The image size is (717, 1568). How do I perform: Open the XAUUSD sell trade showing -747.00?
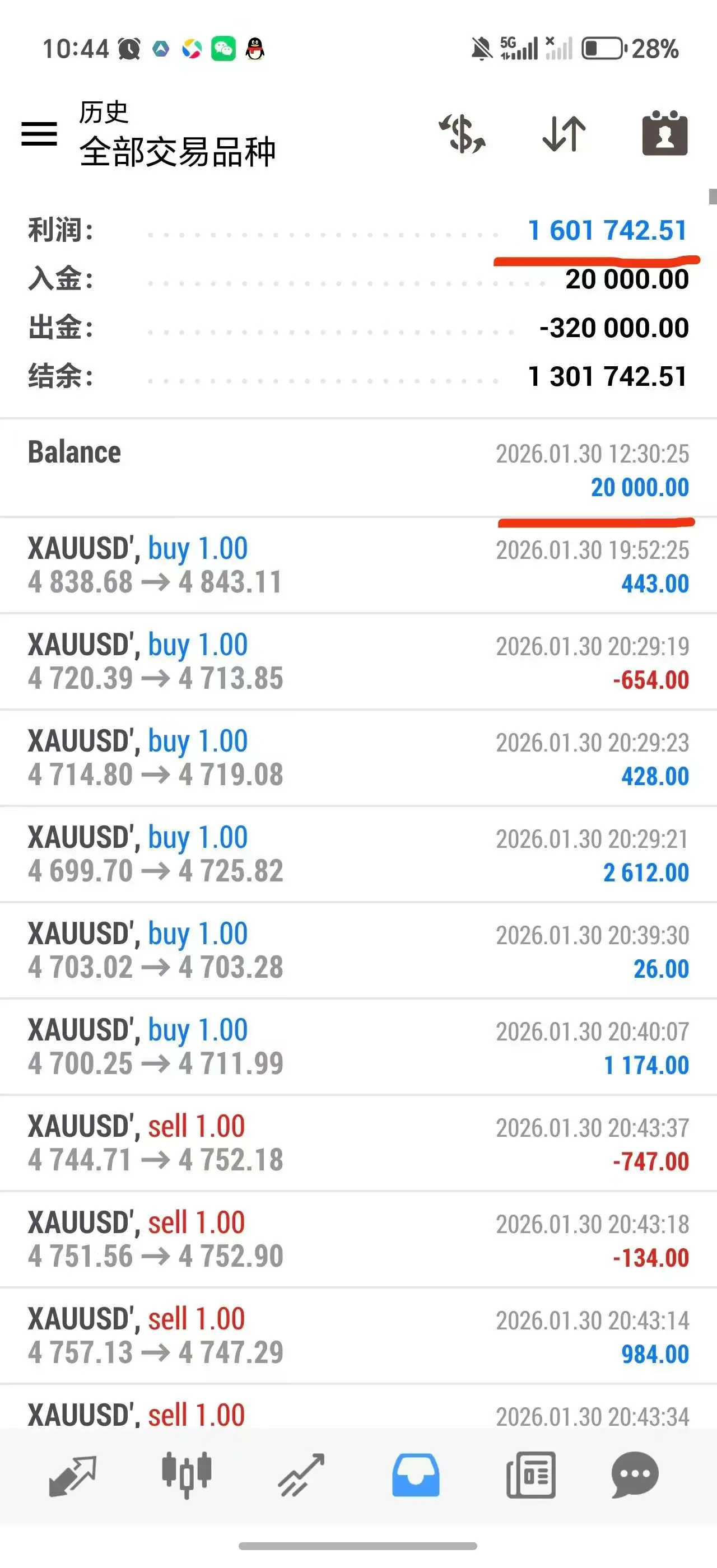pyautogui.click(x=358, y=1143)
